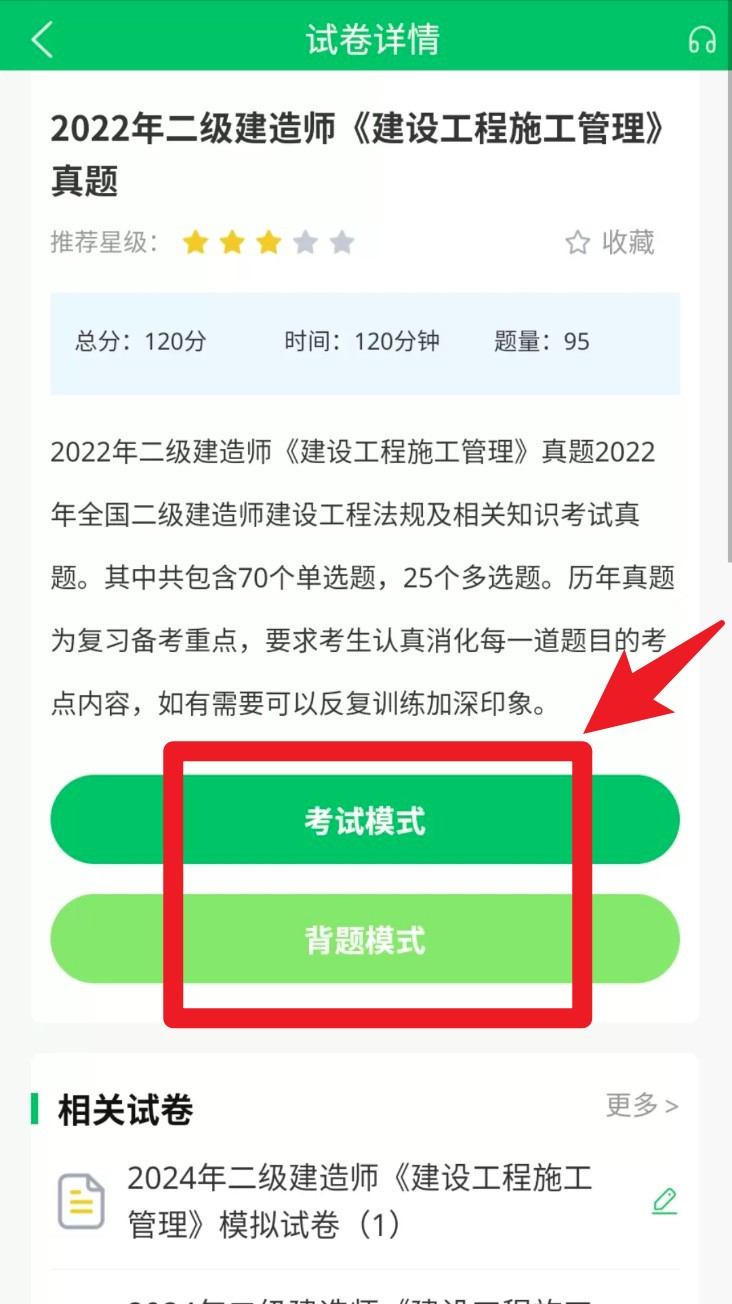Tap 收藏 to favorite this exam paper

pyautogui.click(x=610, y=242)
